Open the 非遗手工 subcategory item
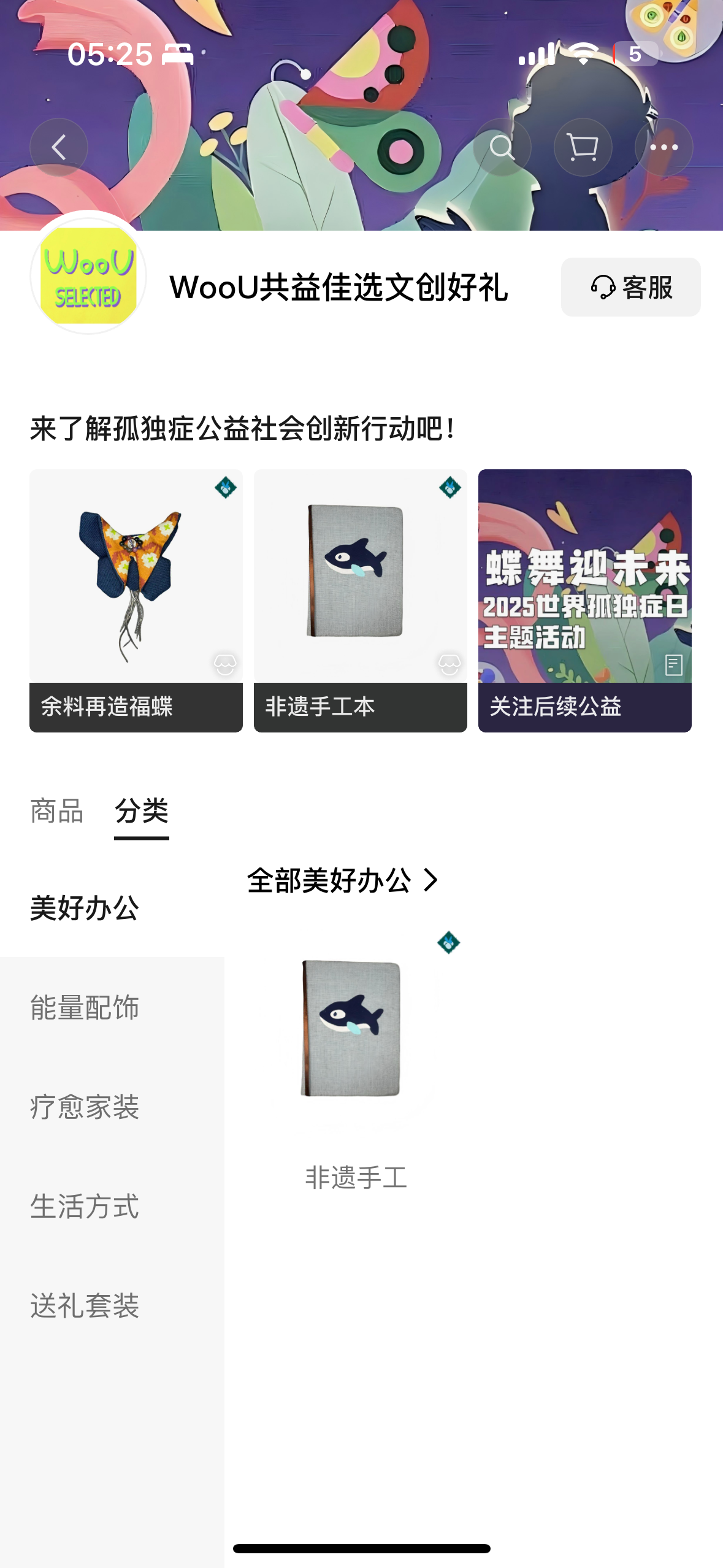The width and height of the screenshot is (723, 1568). 356,1061
